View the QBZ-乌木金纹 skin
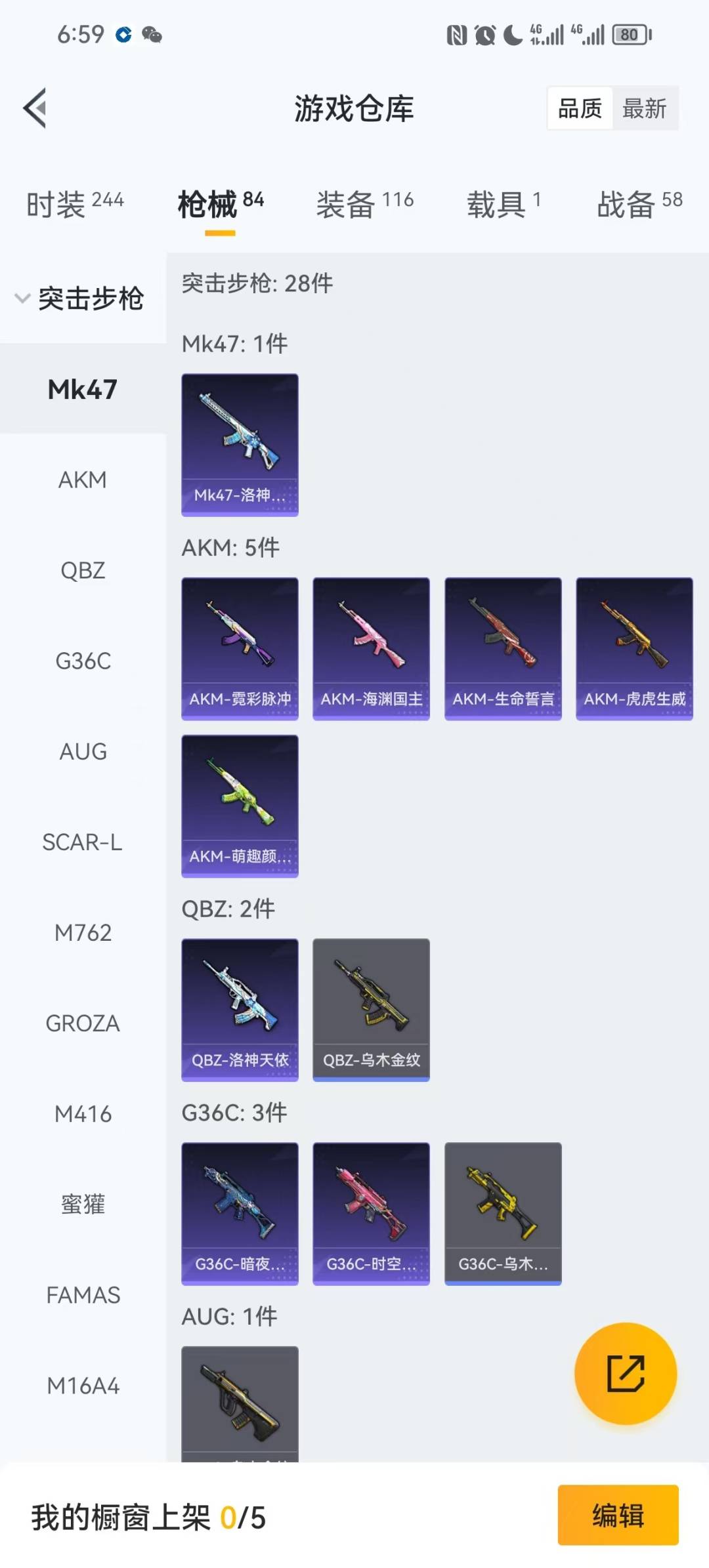The width and height of the screenshot is (709, 1568). coord(371,1009)
